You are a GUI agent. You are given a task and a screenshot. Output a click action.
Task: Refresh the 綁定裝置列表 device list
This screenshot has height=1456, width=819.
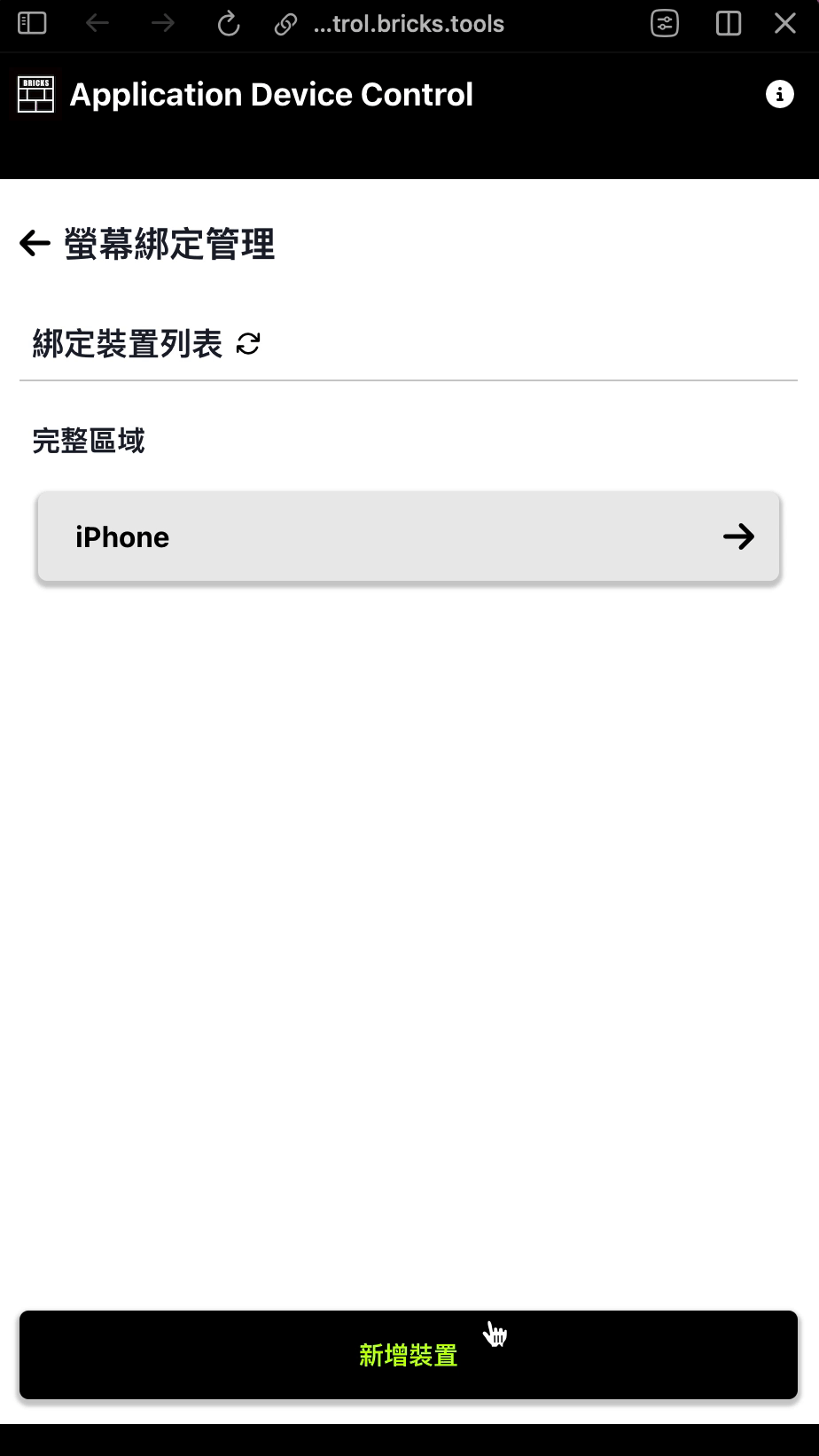248,344
